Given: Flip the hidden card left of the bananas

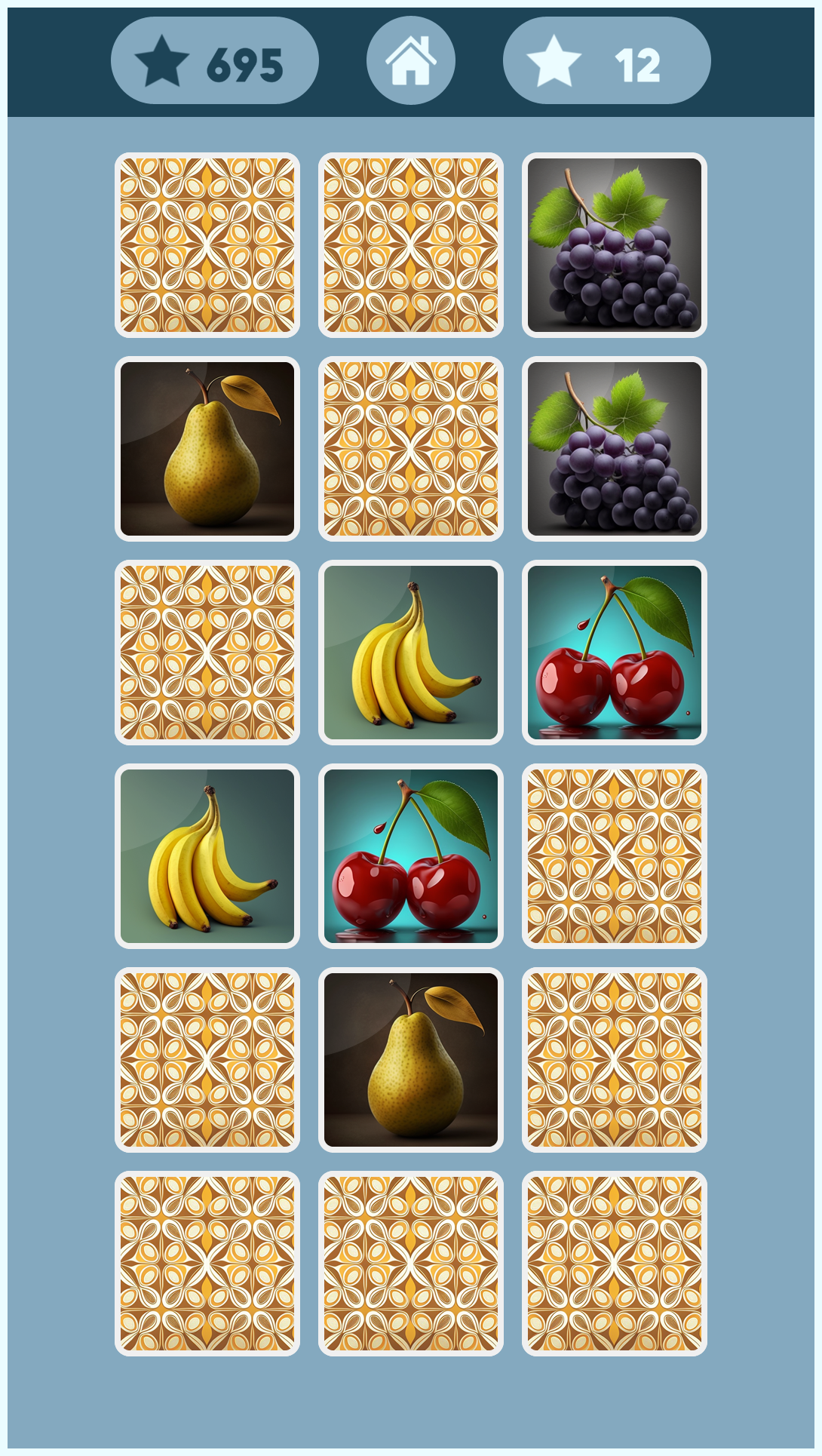Looking at the screenshot, I should click(x=207, y=653).
